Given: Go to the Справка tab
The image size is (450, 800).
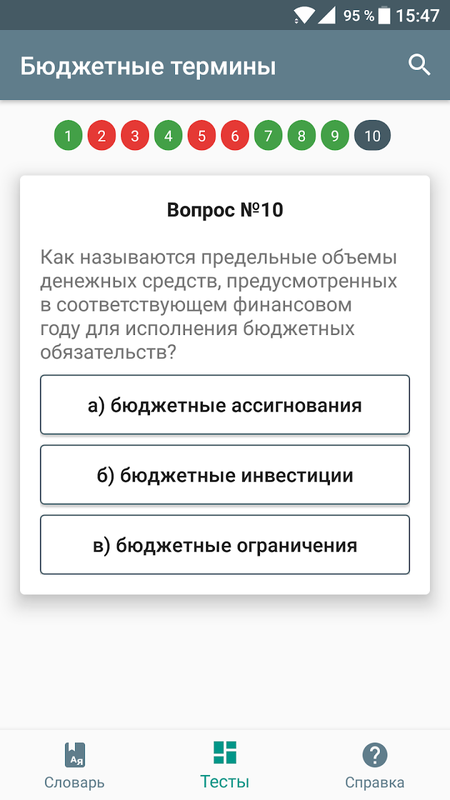Looking at the screenshot, I should click(x=374, y=765).
